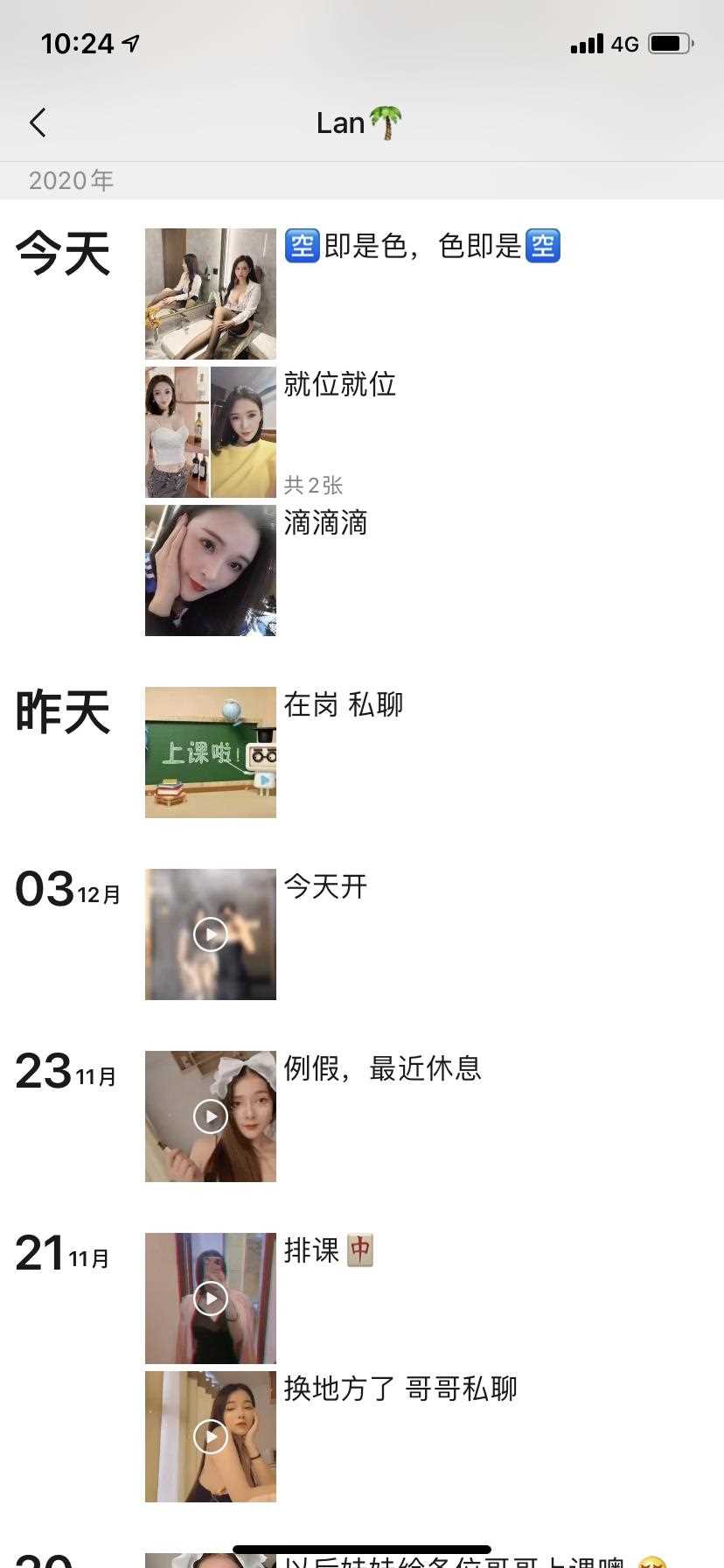Viewport: 724px width, 1568px height.
Task: Open the photo post captioned 空即是色
Action: 210,294
